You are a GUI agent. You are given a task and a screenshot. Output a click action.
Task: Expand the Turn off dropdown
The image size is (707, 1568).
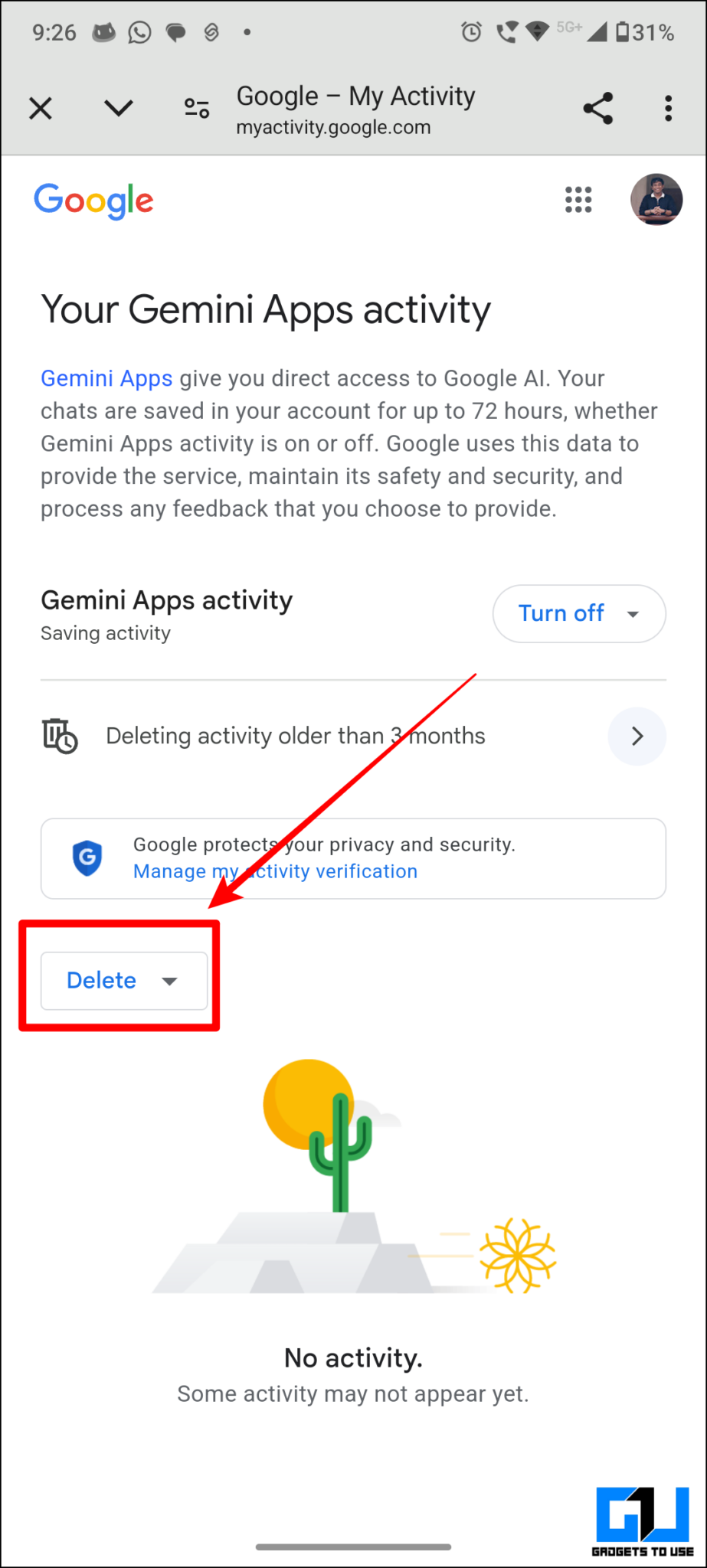click(x=579, y=614)
